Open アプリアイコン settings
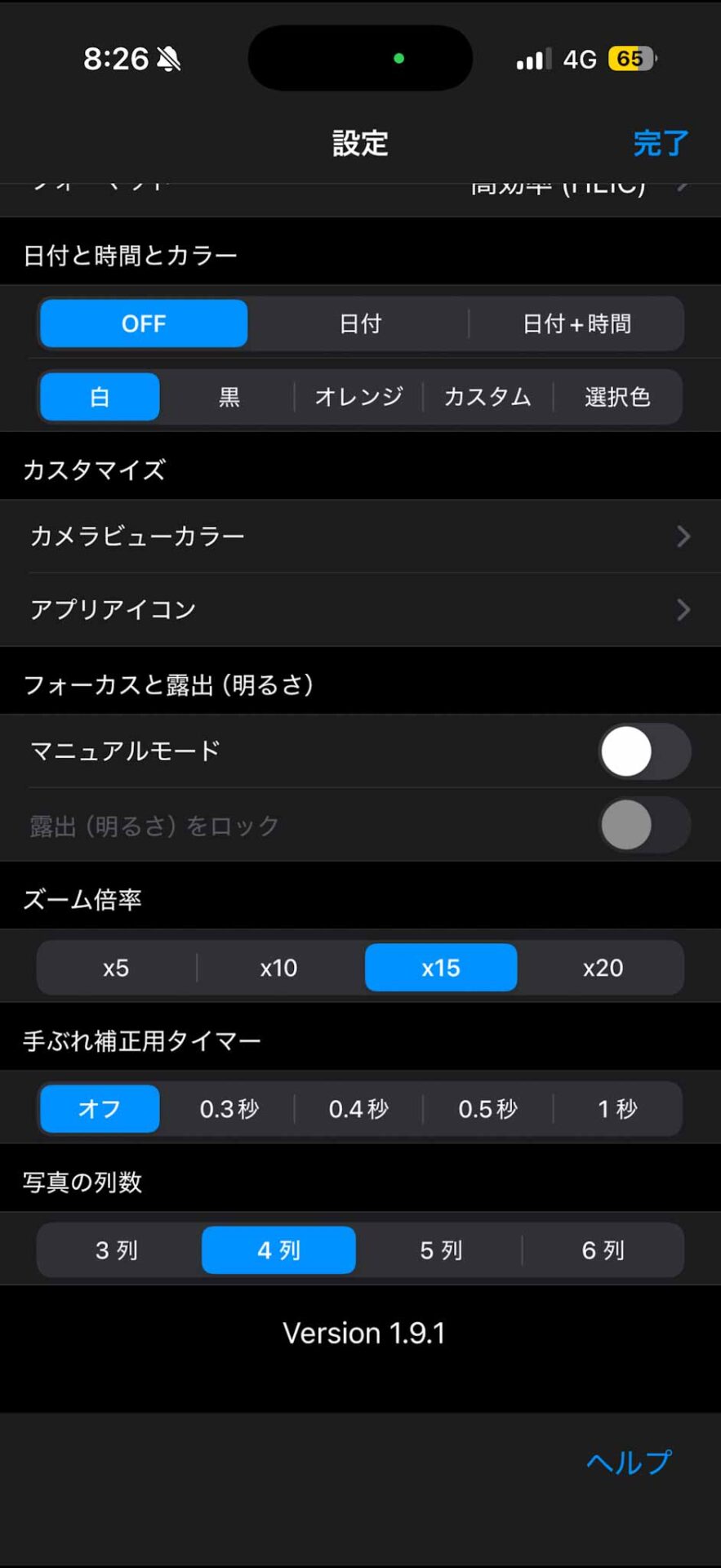This screenshot has width=721, height=1568. click(360, 609)
